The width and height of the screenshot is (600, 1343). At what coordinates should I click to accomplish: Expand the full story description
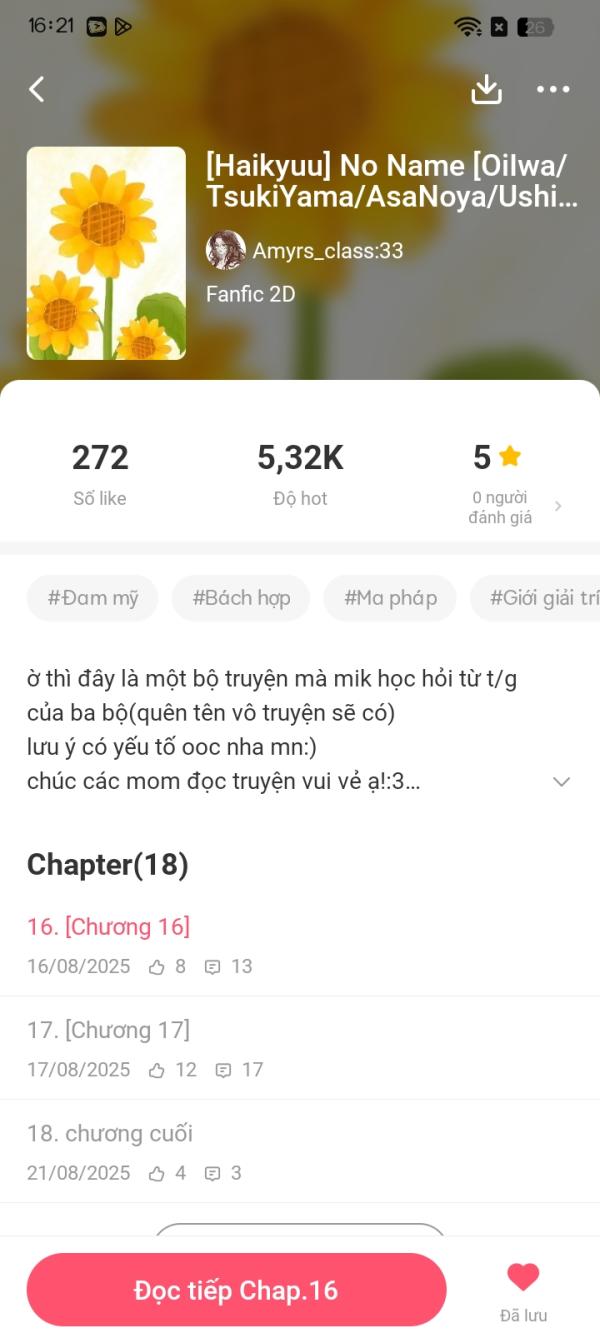pos(561,782)
